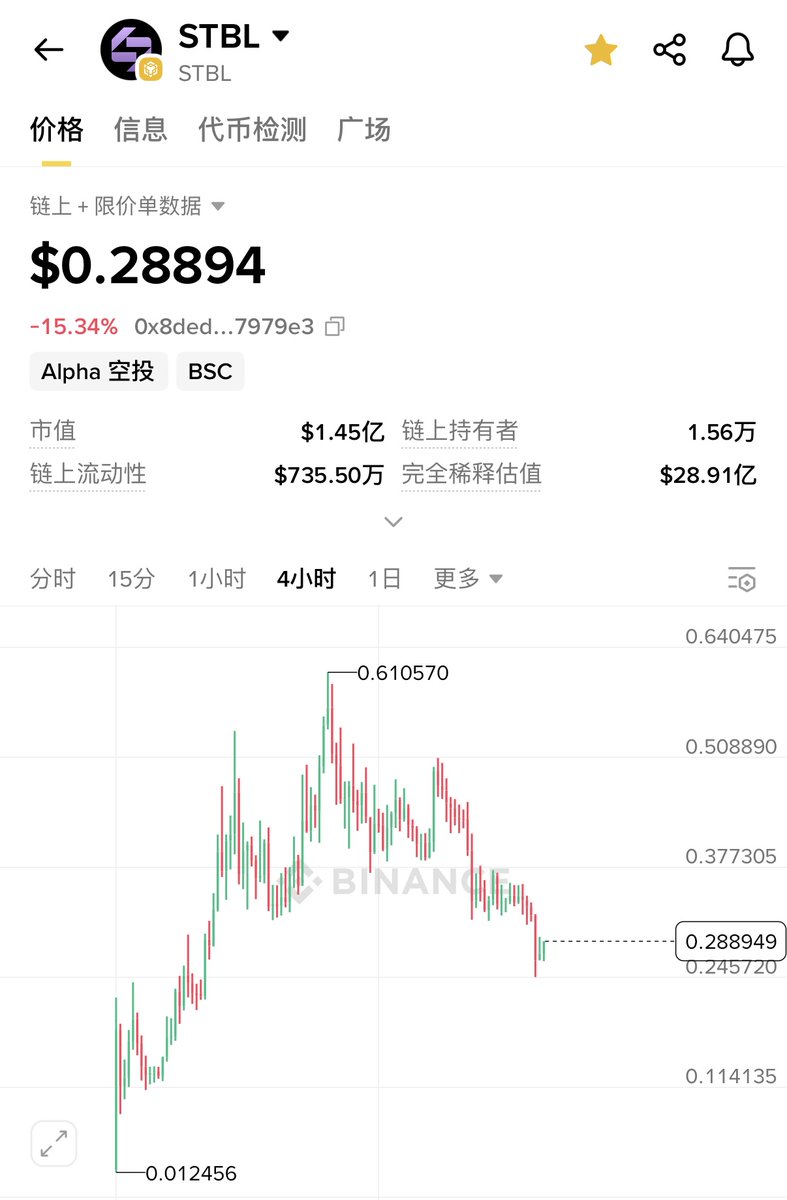The height and width of the screenshot is (1200, 787).
Task: Select the 4小时 chart interval
Action: point(306,579)
